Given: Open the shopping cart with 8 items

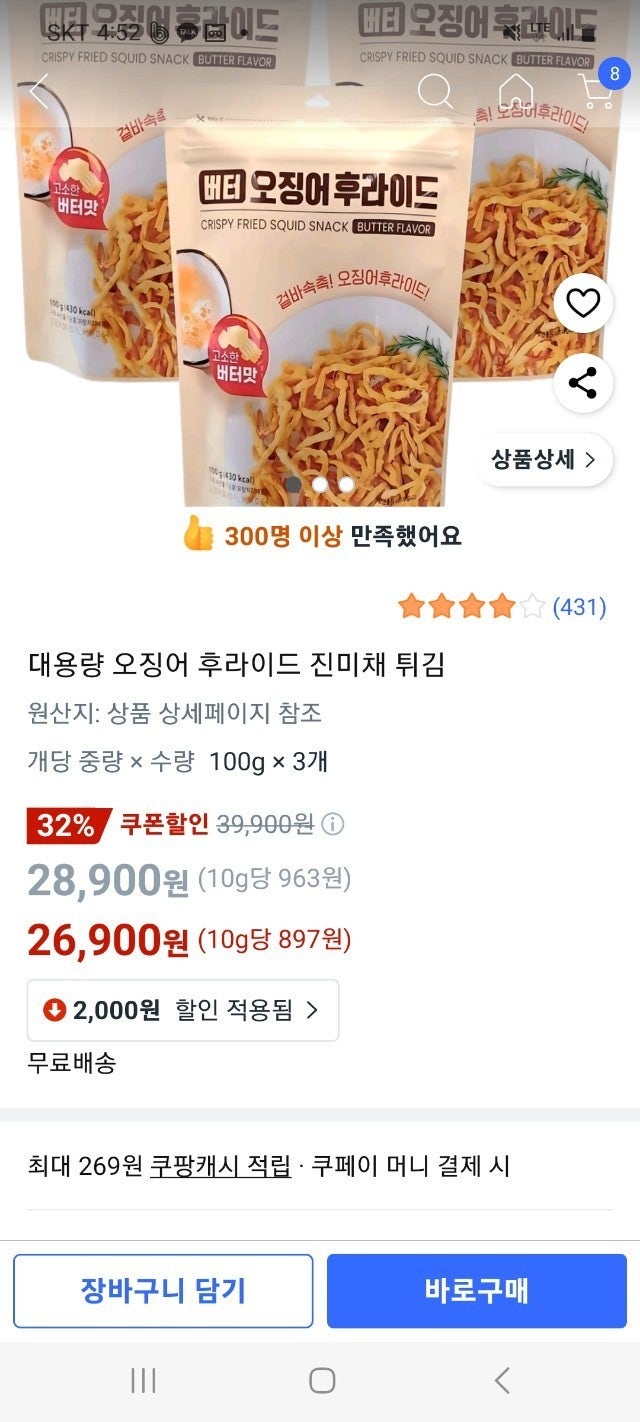Looking at the screenshot, I should tap(598, 90).
